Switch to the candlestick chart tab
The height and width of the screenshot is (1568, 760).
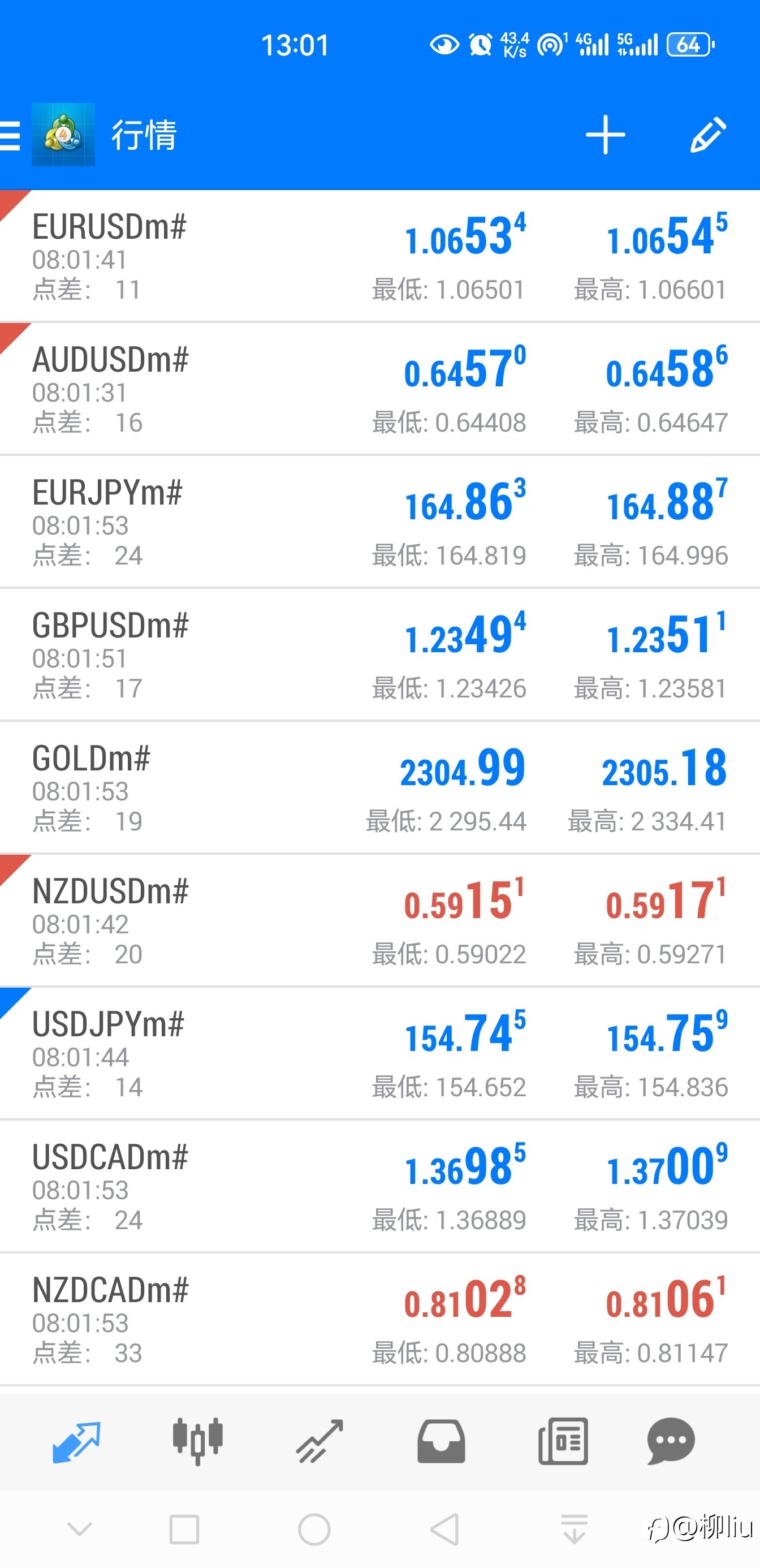coord(198,1441)
